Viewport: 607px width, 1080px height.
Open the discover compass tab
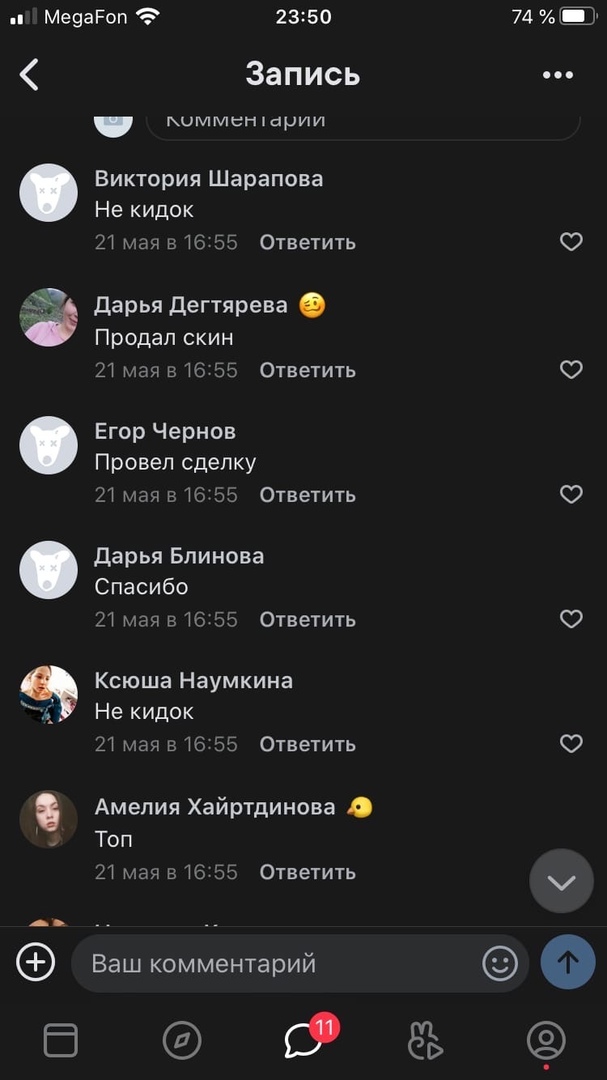182,1041
